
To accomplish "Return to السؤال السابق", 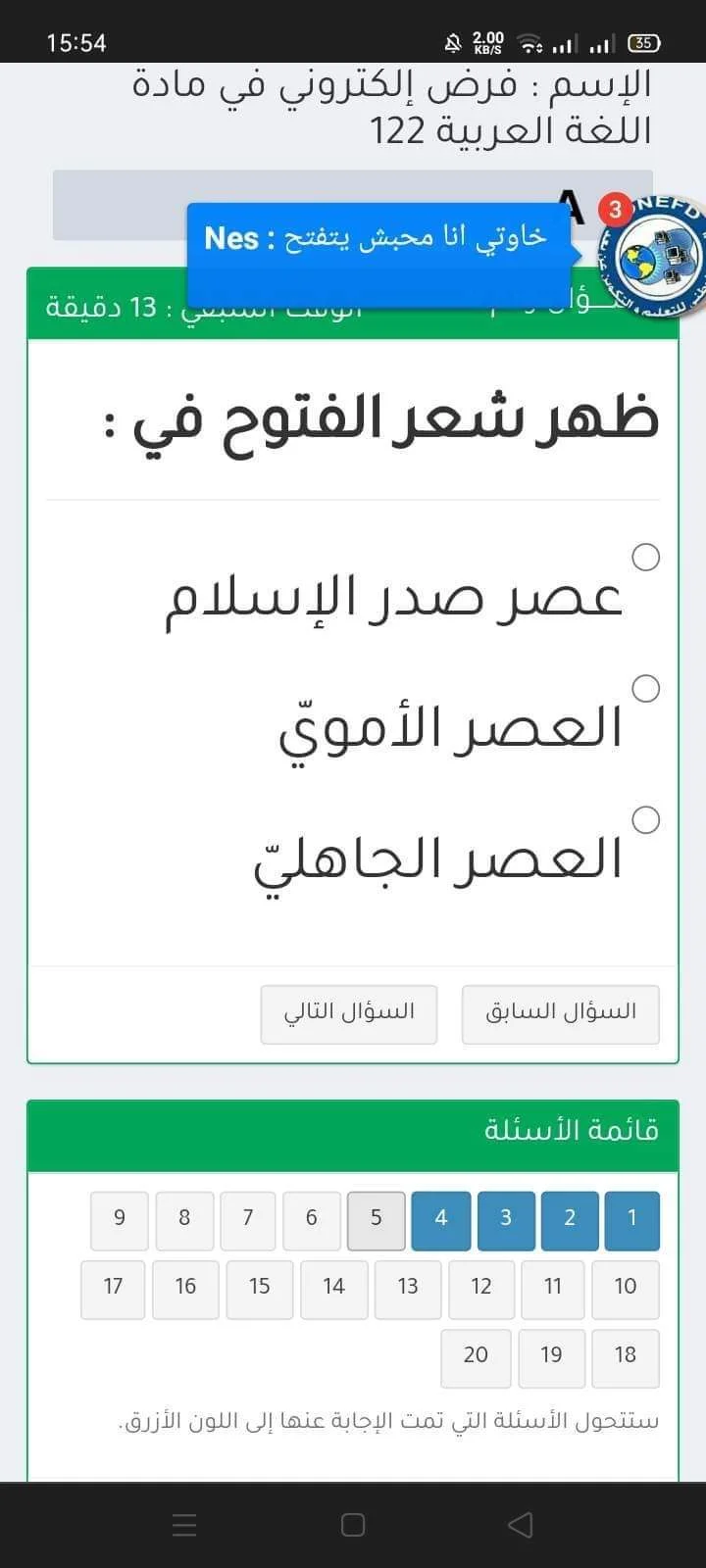I will 560,1013.
